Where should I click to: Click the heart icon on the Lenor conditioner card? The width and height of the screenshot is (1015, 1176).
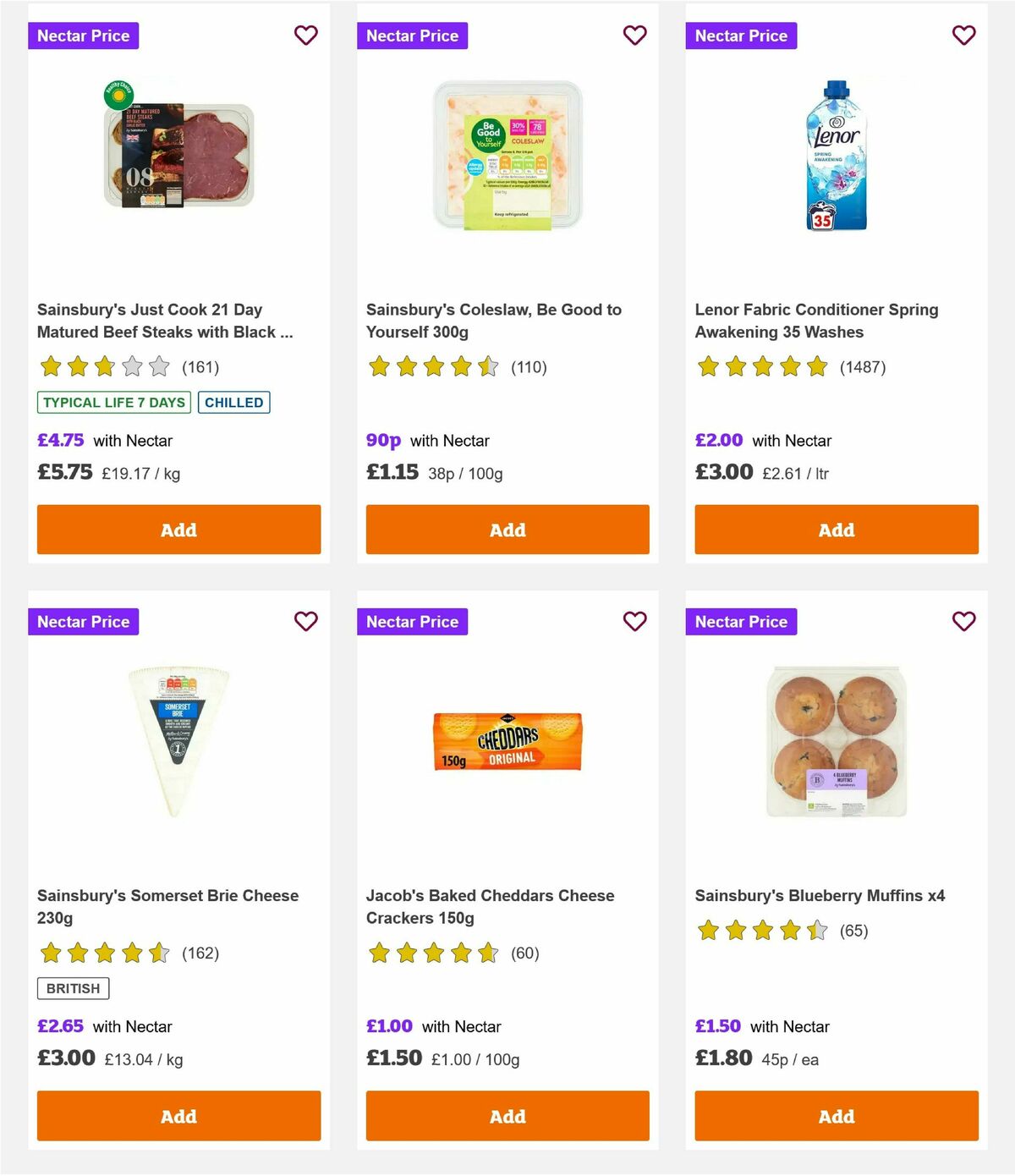pos(963,36)
